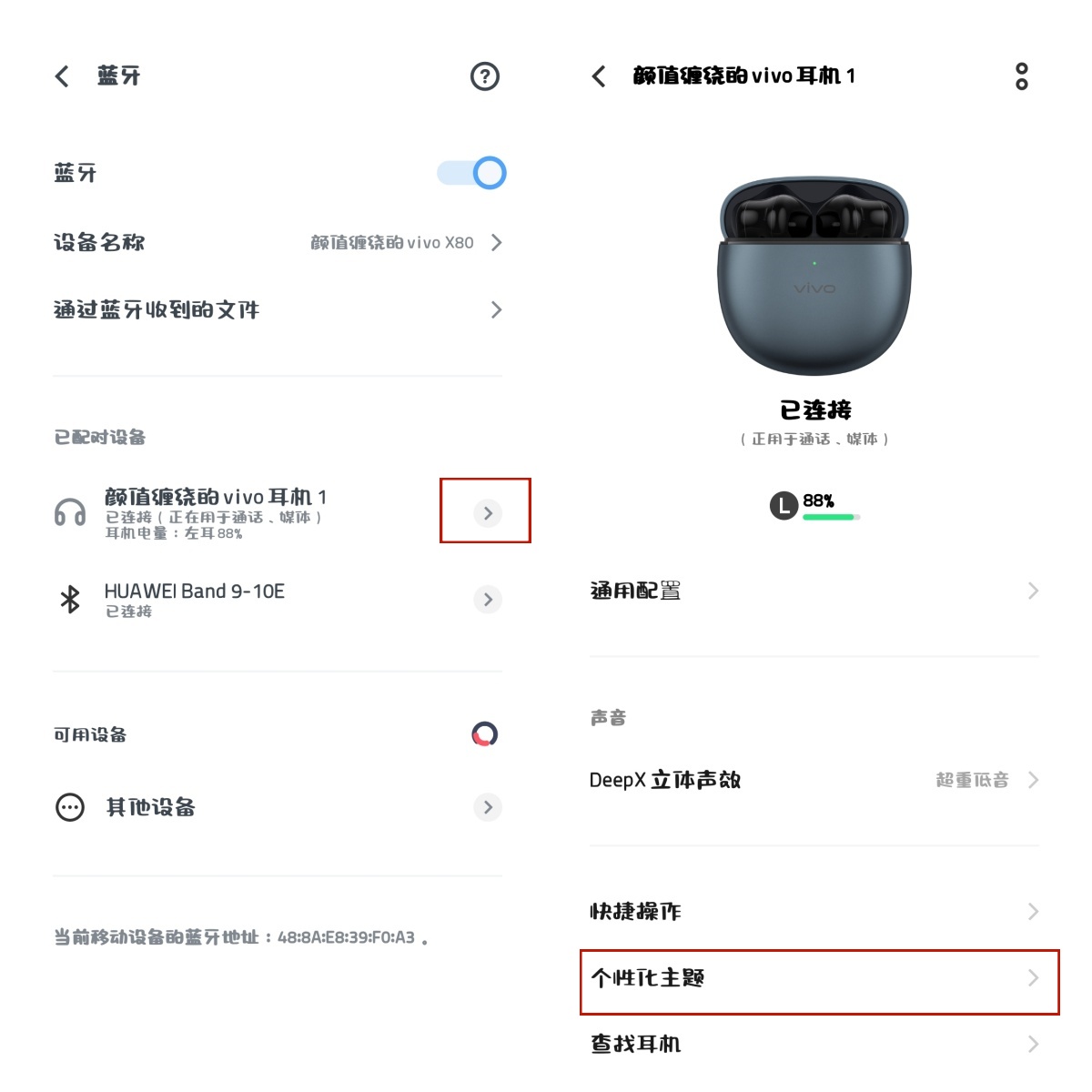This screenshot has width=1092, height=1092.
Task: Go back from the 蓝牙 settings page
Action: pos(62,76)
